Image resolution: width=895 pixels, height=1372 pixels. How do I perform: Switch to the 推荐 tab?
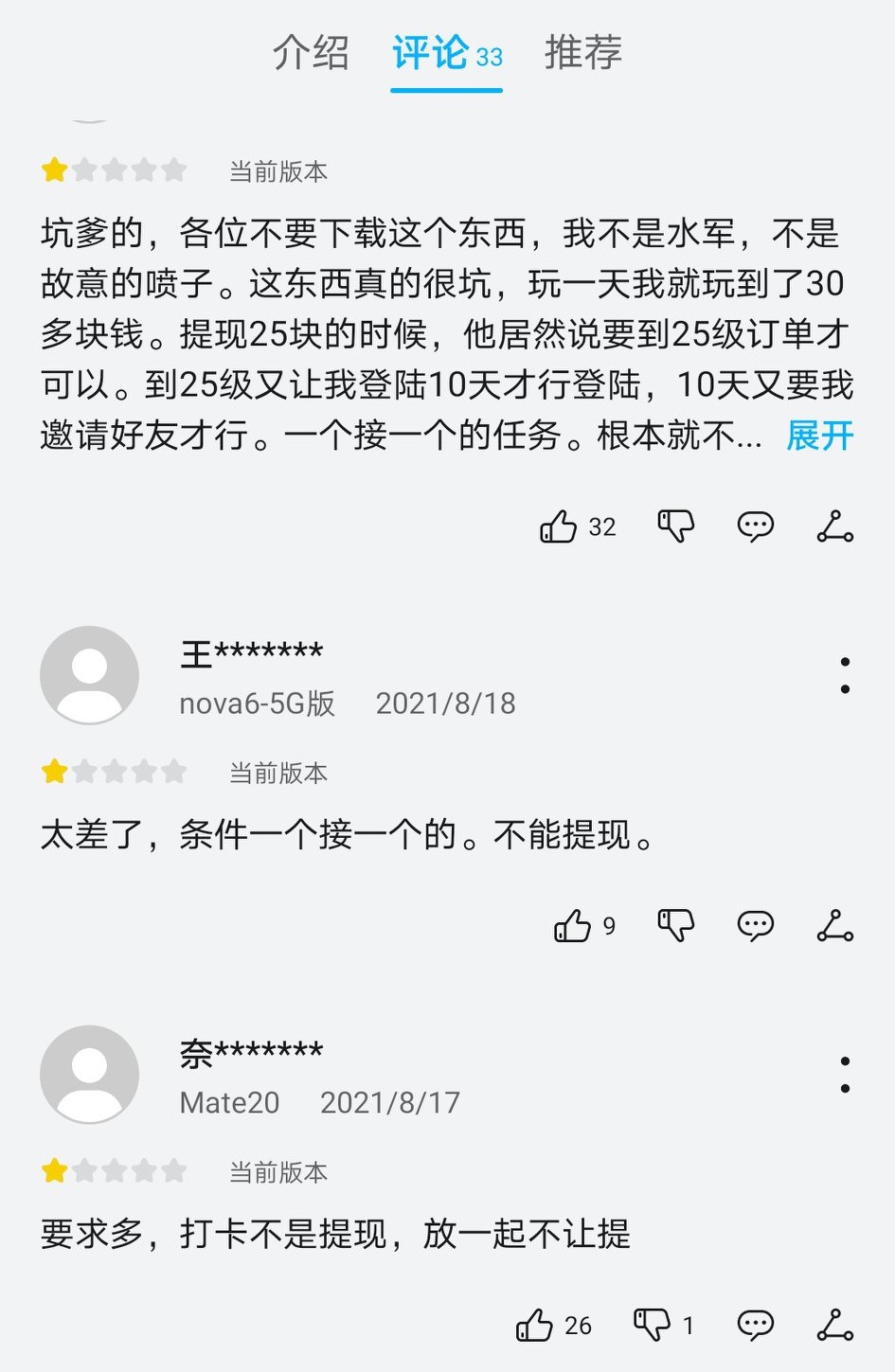click(583, 55)
